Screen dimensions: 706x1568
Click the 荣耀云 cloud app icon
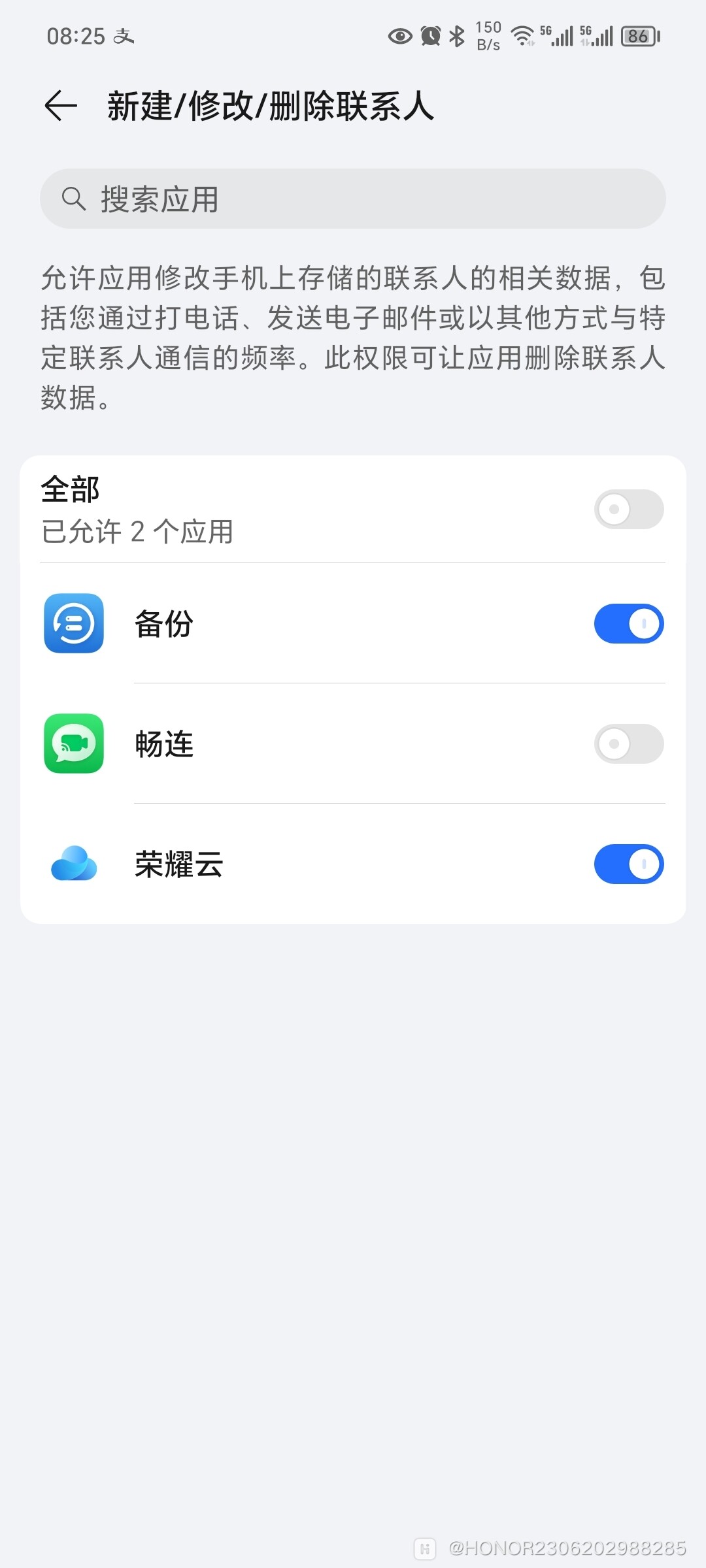coord(73,864)
